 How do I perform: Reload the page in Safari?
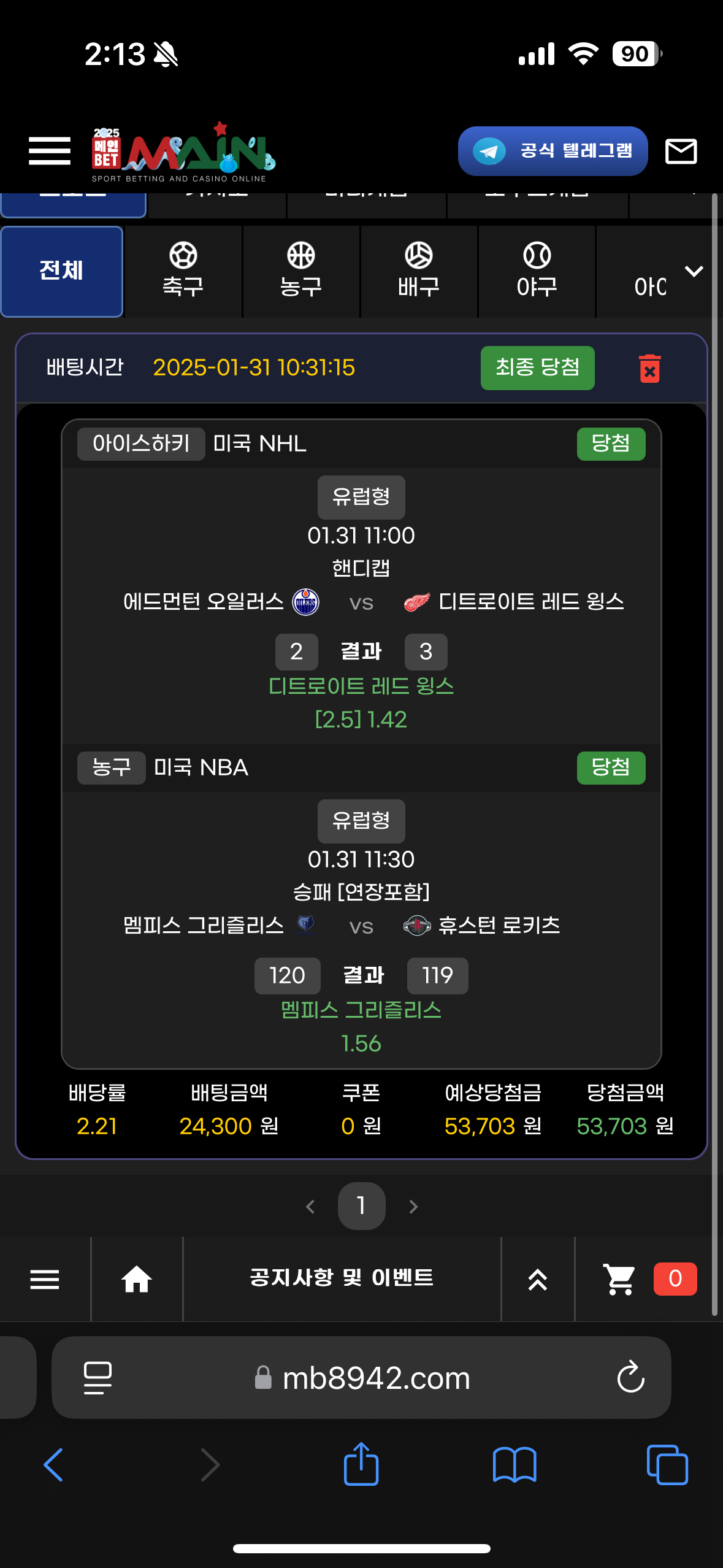click(x=630, y=1377)
